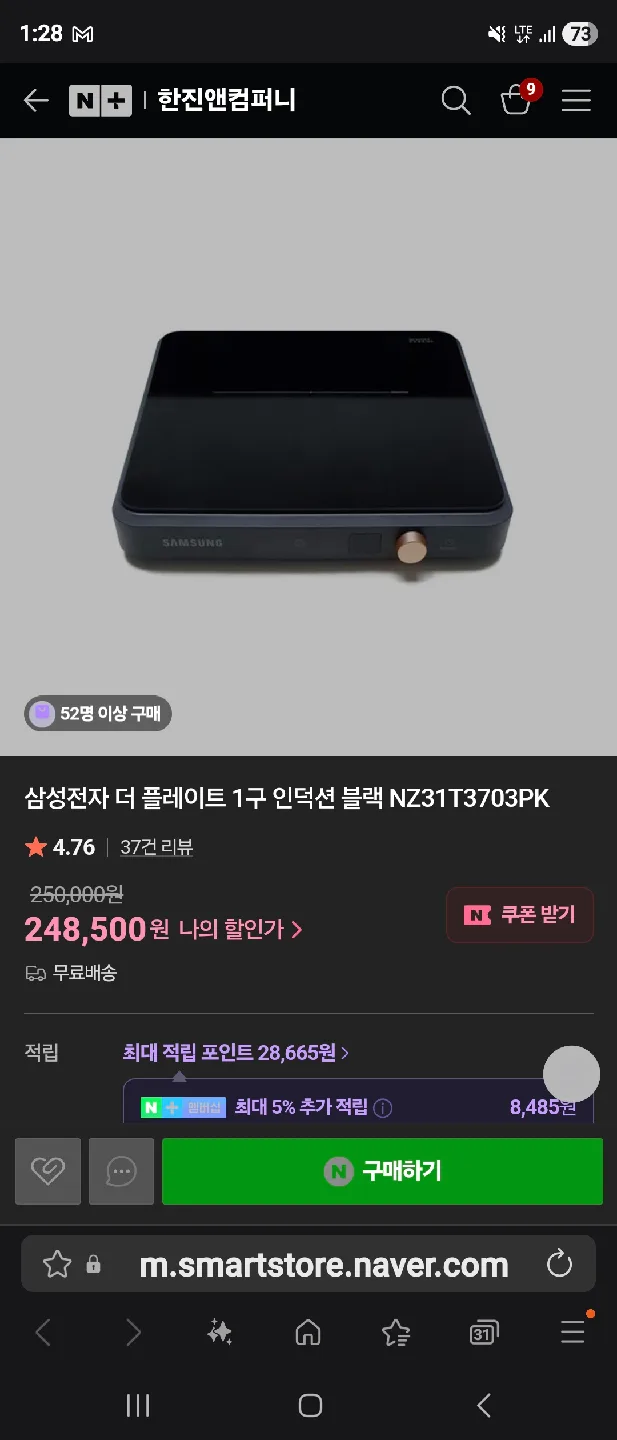The image size is (617, 1440).
Task: View 나의 할인가 discount details
Action: [240, 929]
